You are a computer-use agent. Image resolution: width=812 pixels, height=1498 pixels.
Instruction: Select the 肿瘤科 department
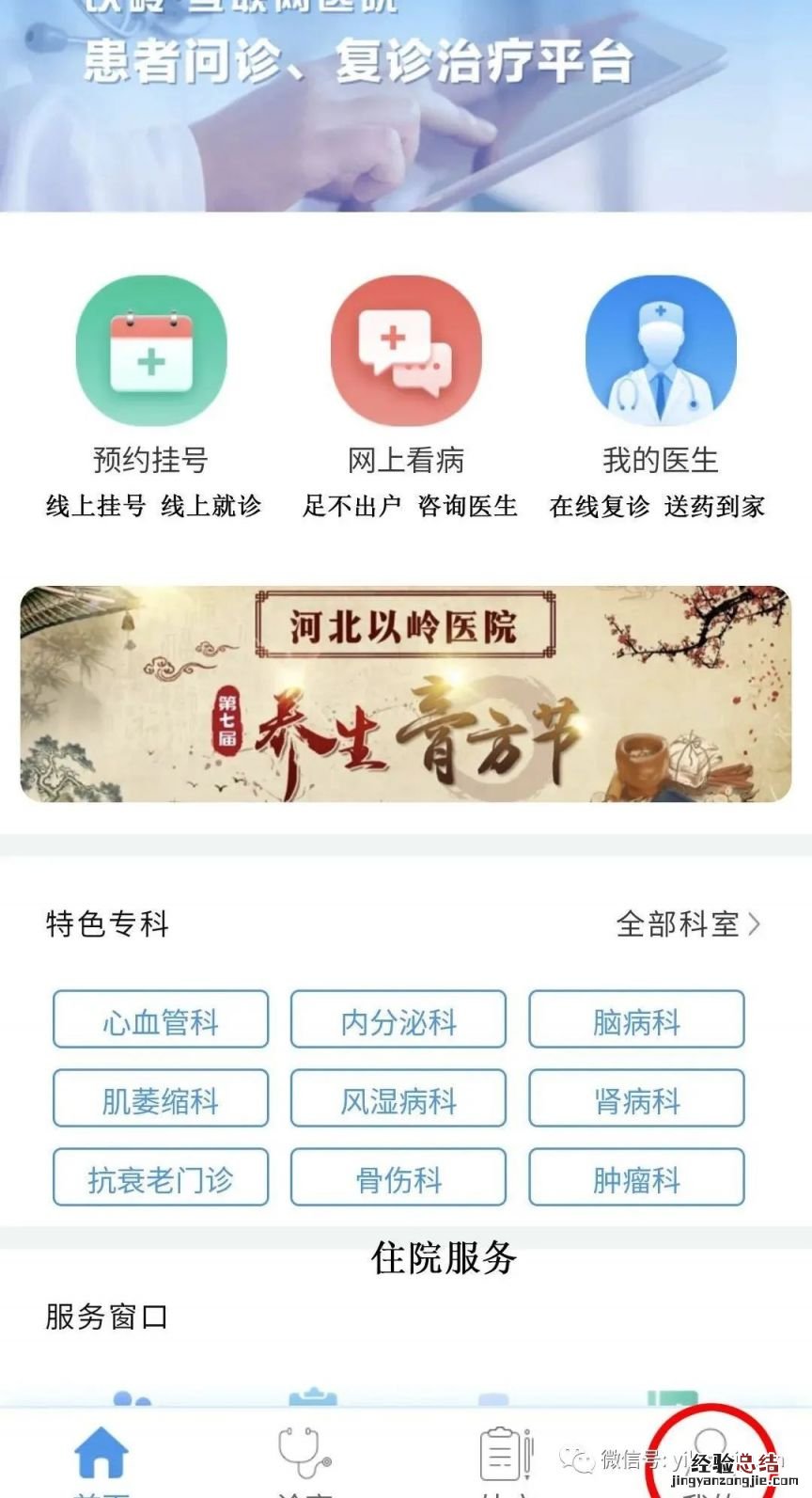click(x=636, y=1178)
